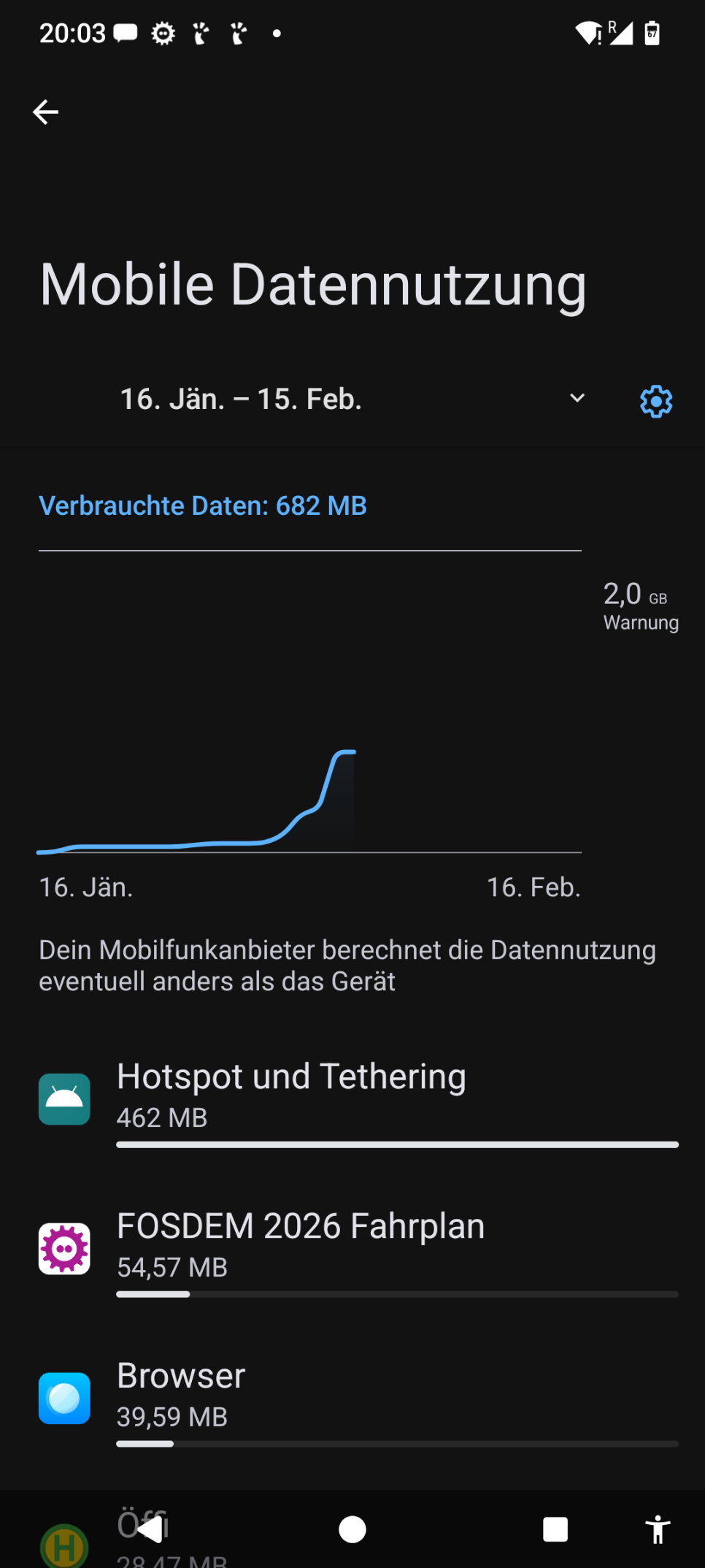Viewport: 705px width, 1568px height.
Task: Tap the system home button
Action: coord(352,1529)
